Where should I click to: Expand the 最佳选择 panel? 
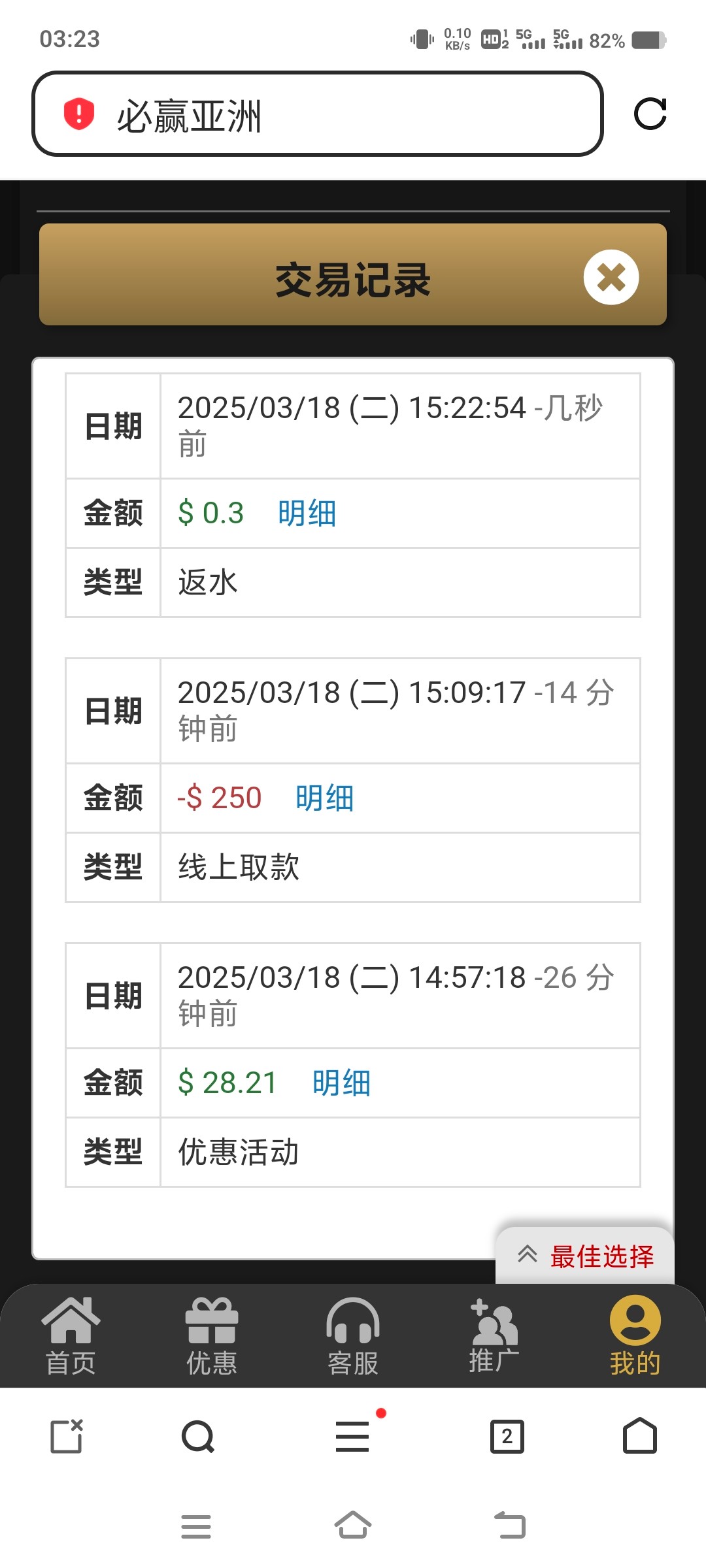pos(585,1256)
